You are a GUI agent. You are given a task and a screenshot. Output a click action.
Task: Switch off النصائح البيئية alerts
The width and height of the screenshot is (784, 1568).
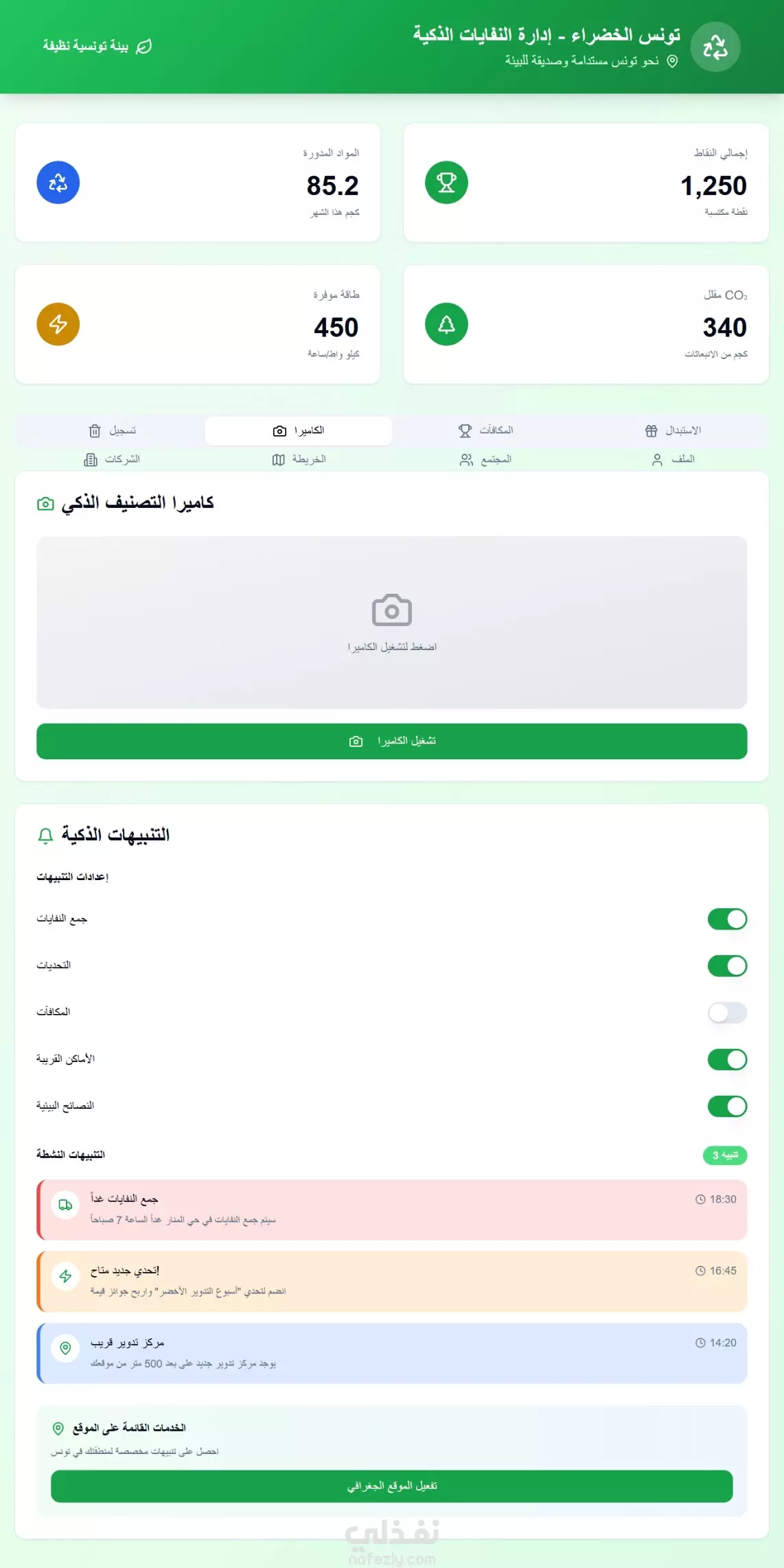click(x=727, y=1106)
